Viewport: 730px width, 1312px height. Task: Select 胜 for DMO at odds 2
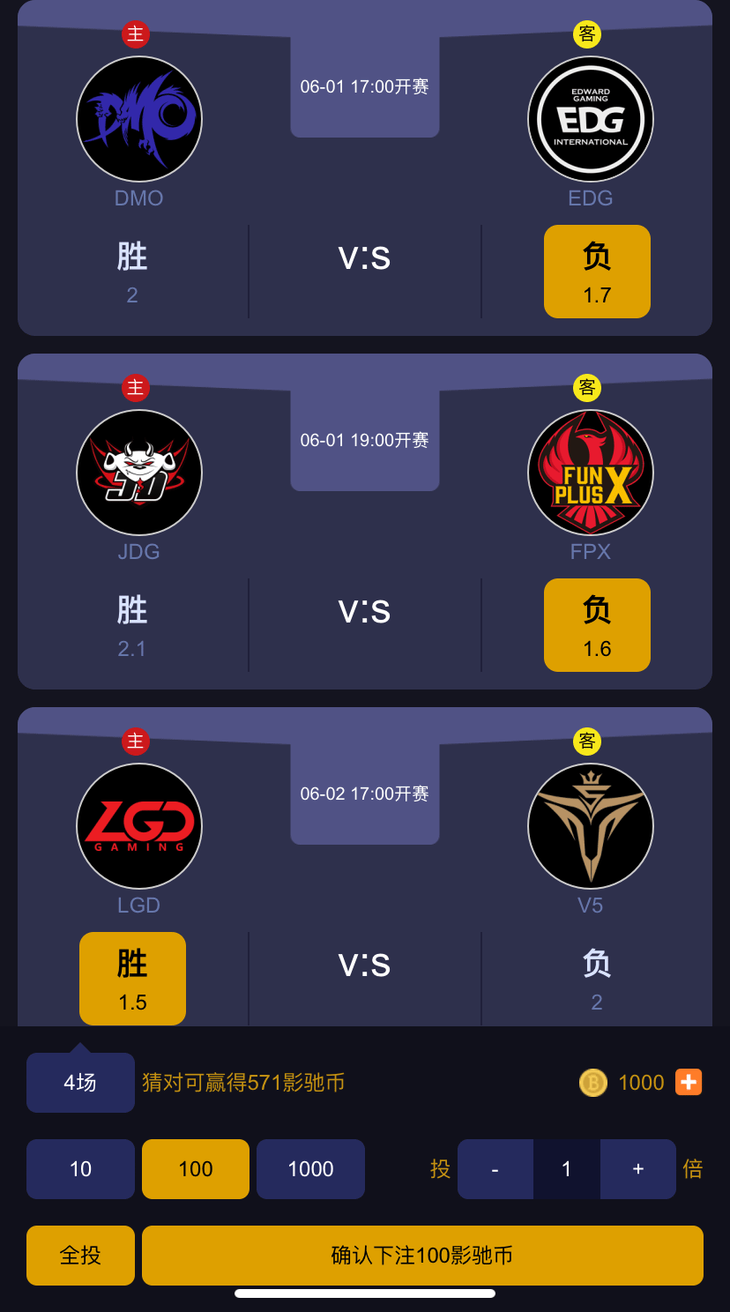(x=132, y=271)
